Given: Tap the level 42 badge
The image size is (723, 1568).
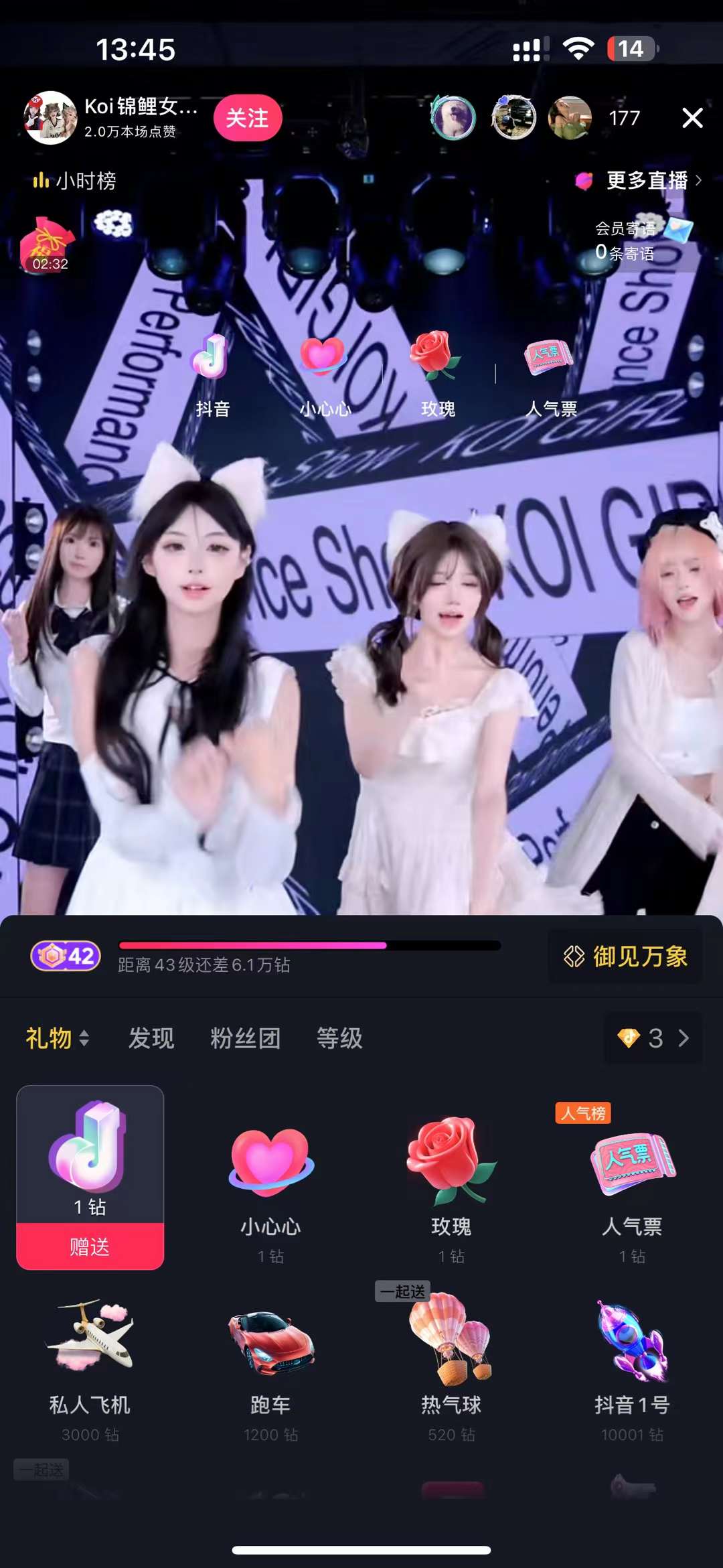Looking at the screenshot, I should [66, 956].
